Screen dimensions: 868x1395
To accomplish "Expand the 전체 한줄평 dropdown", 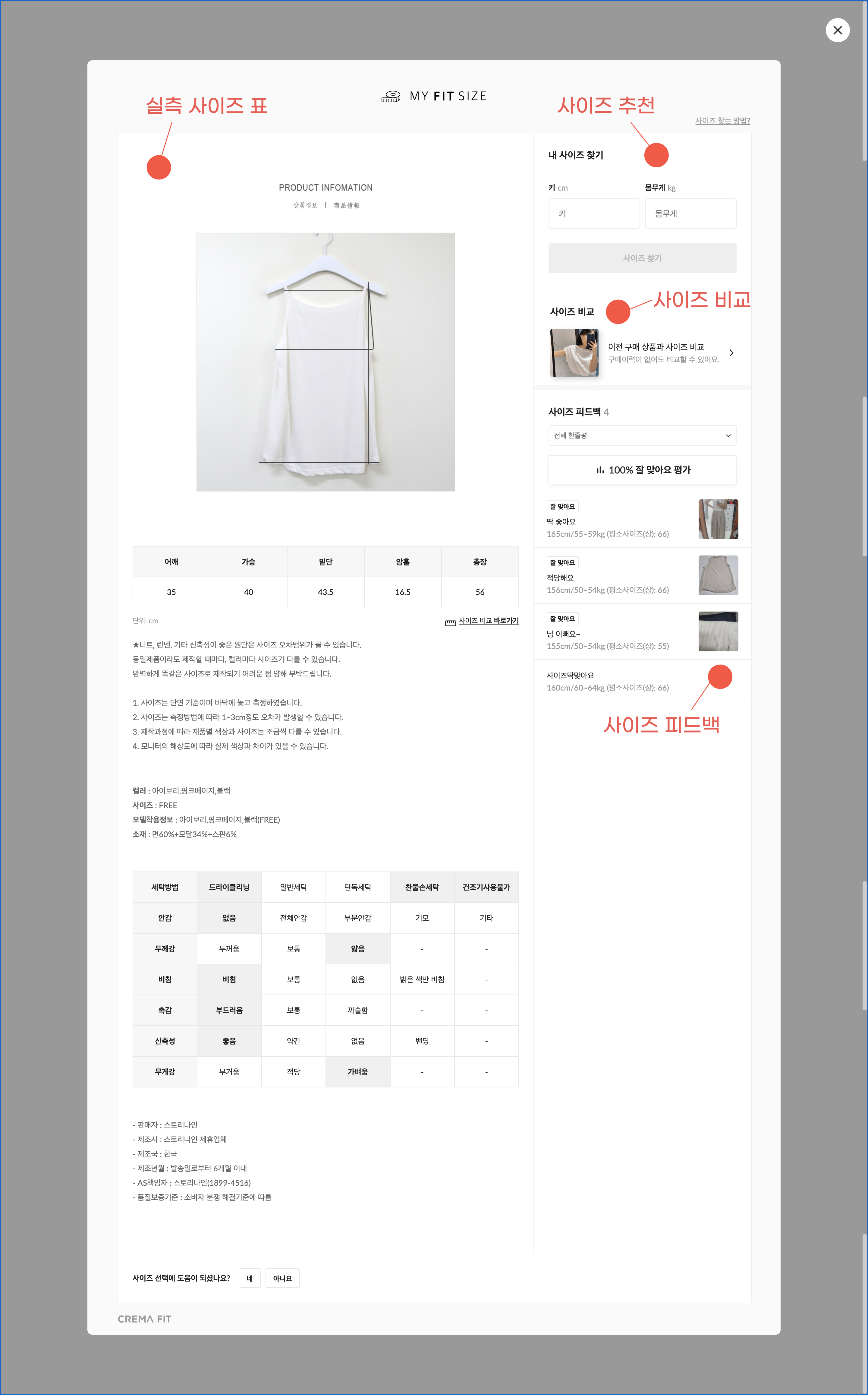I will [642, 435].
